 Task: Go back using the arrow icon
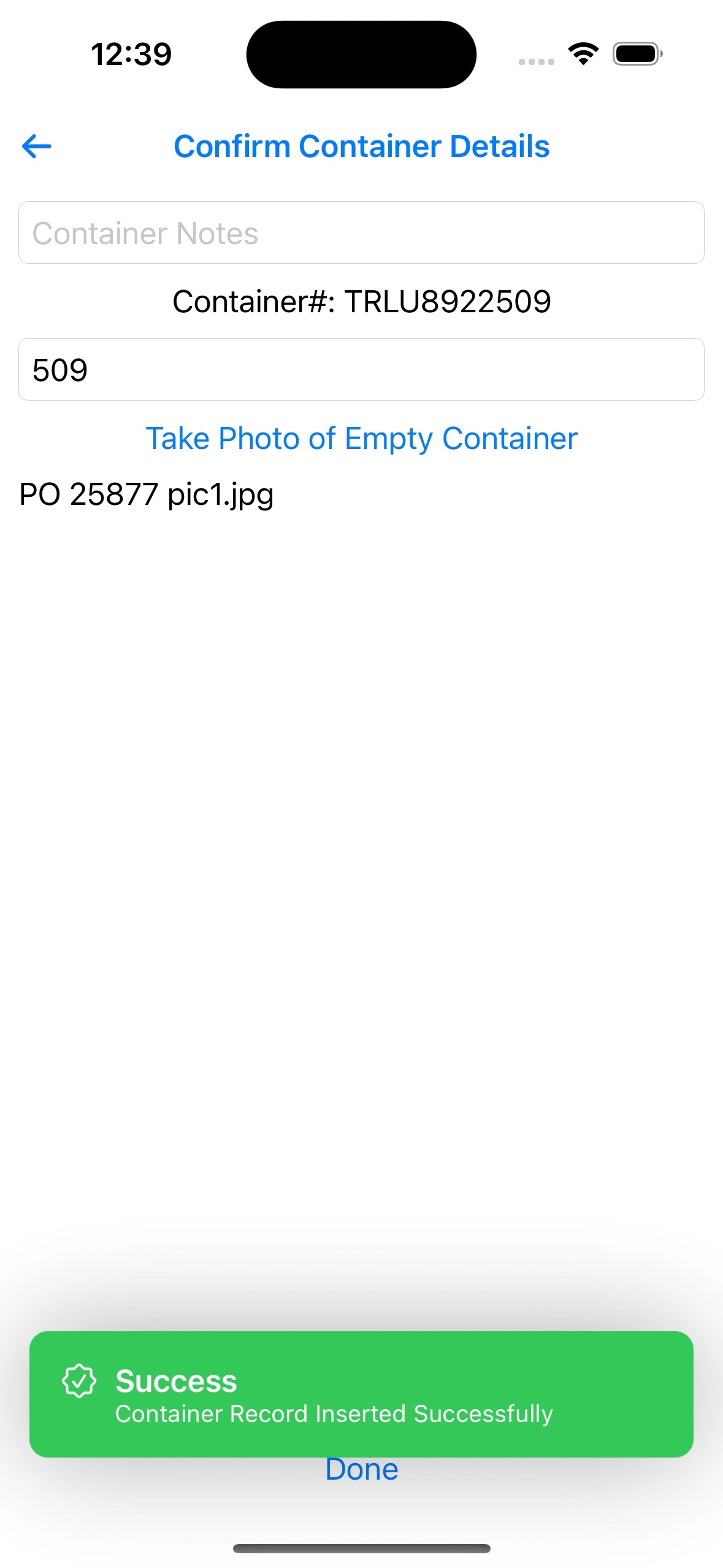click(37, 147)
